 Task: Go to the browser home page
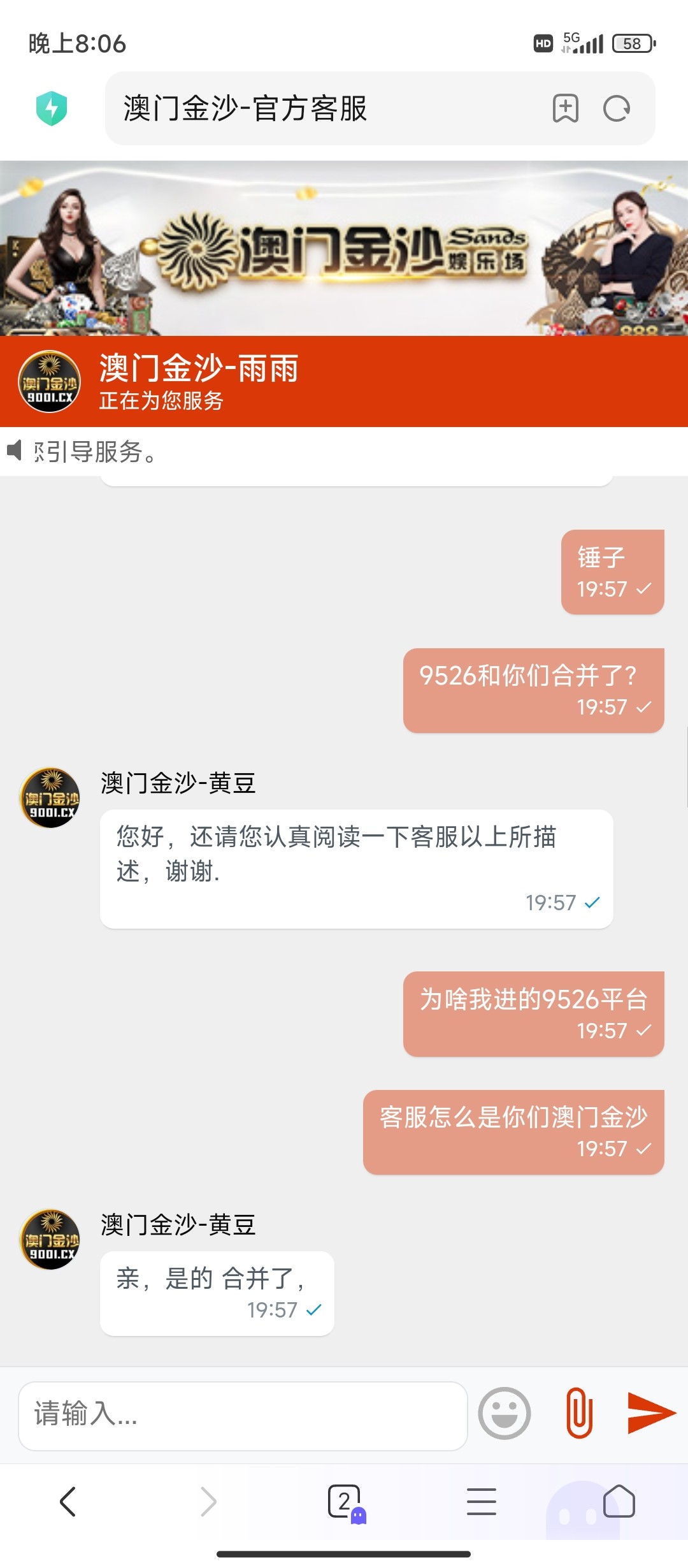619,1501
